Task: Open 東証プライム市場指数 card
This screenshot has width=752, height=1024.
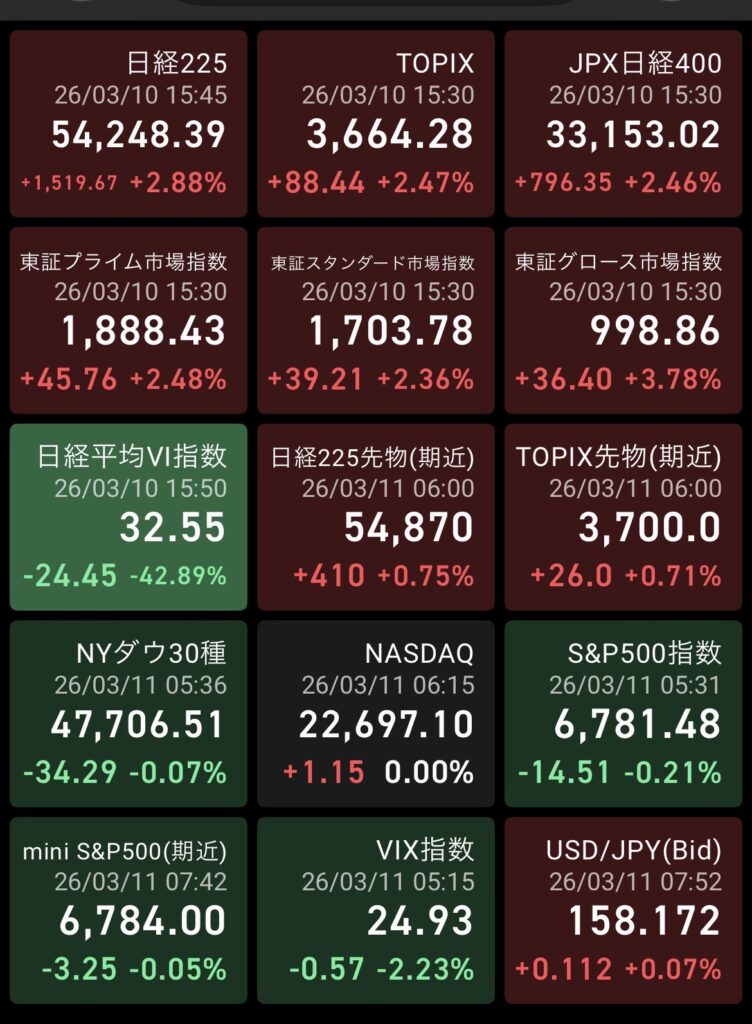Action: 128,320
